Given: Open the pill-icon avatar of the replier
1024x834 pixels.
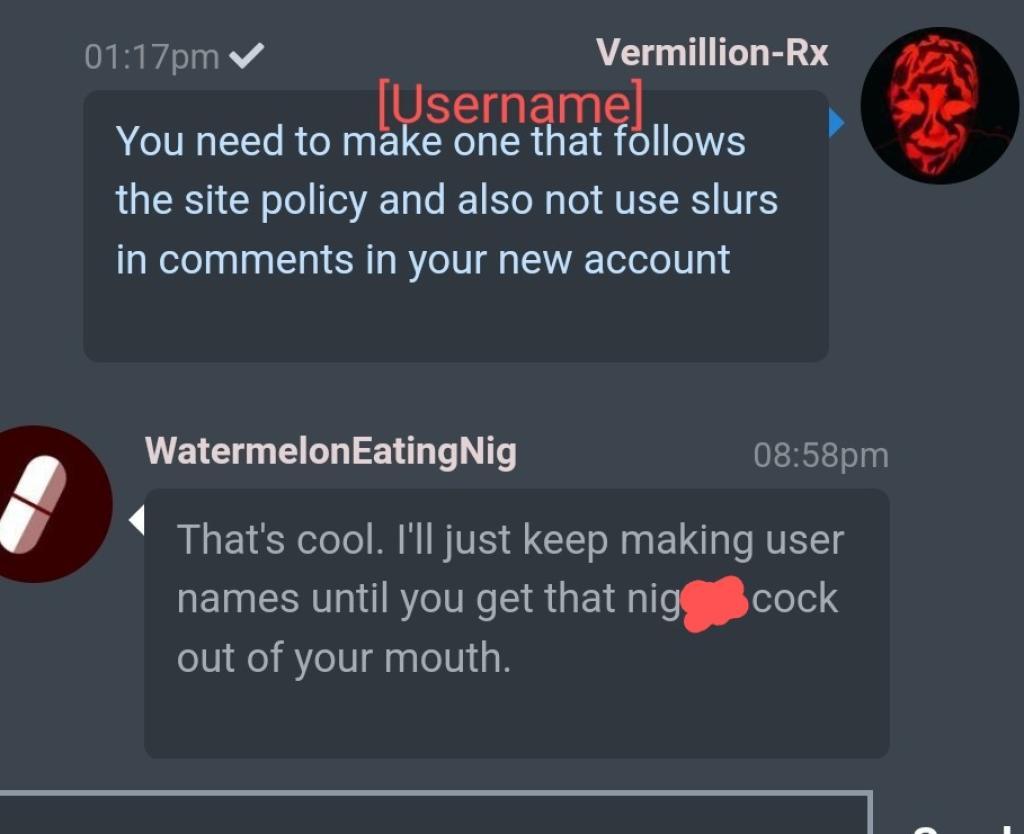Looking at the screenshot, I should click(40, 504).
